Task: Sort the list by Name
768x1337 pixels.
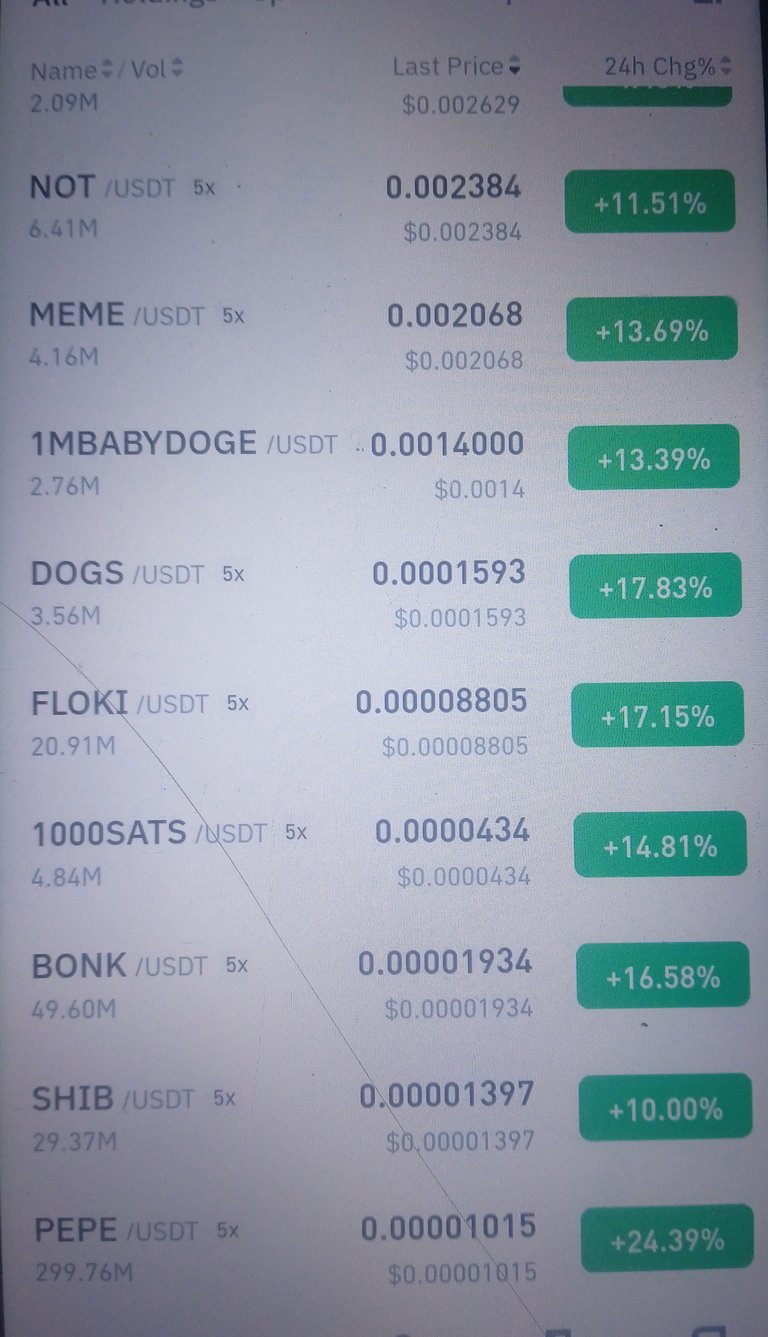Action: coord(65,70)
